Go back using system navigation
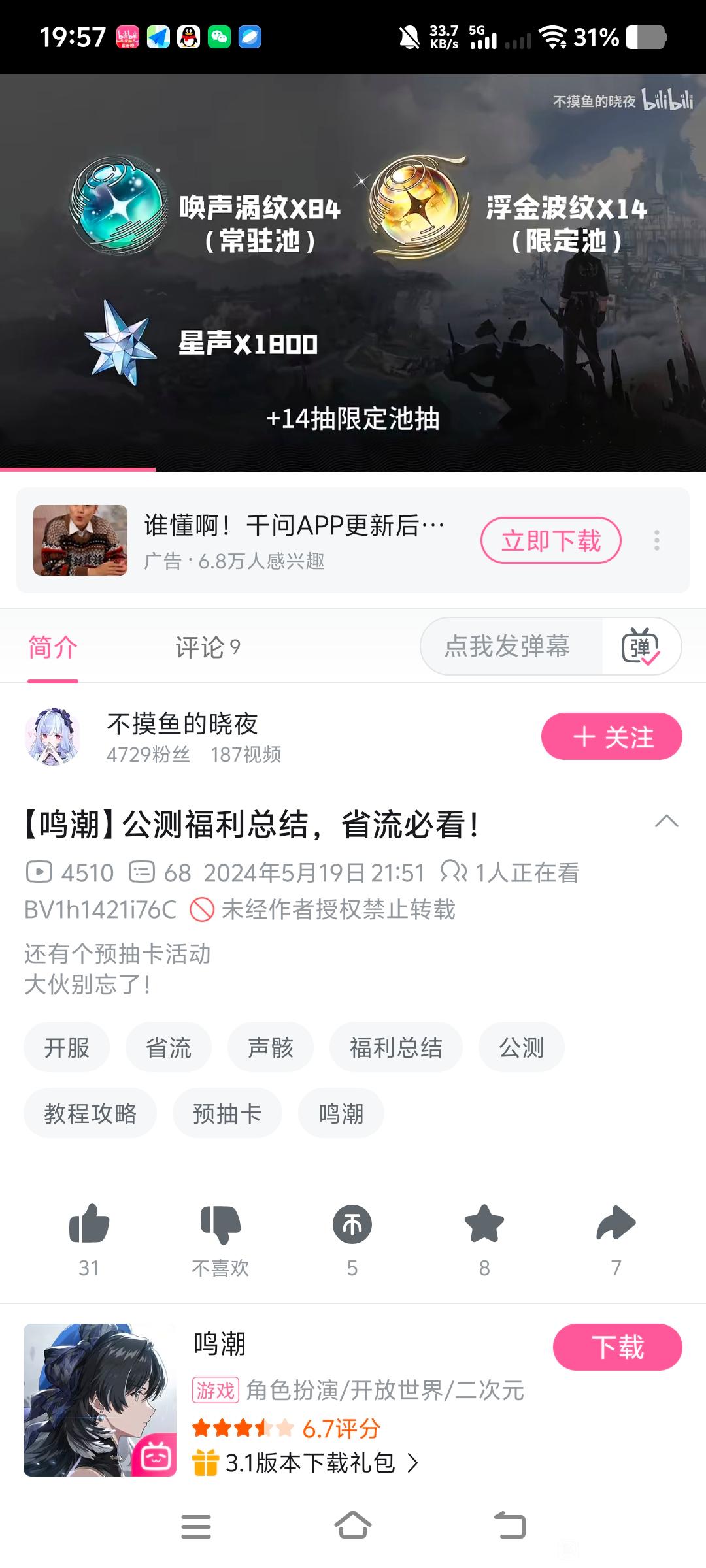This screenshot has height=1568, width=706. tap(510, 1526)
